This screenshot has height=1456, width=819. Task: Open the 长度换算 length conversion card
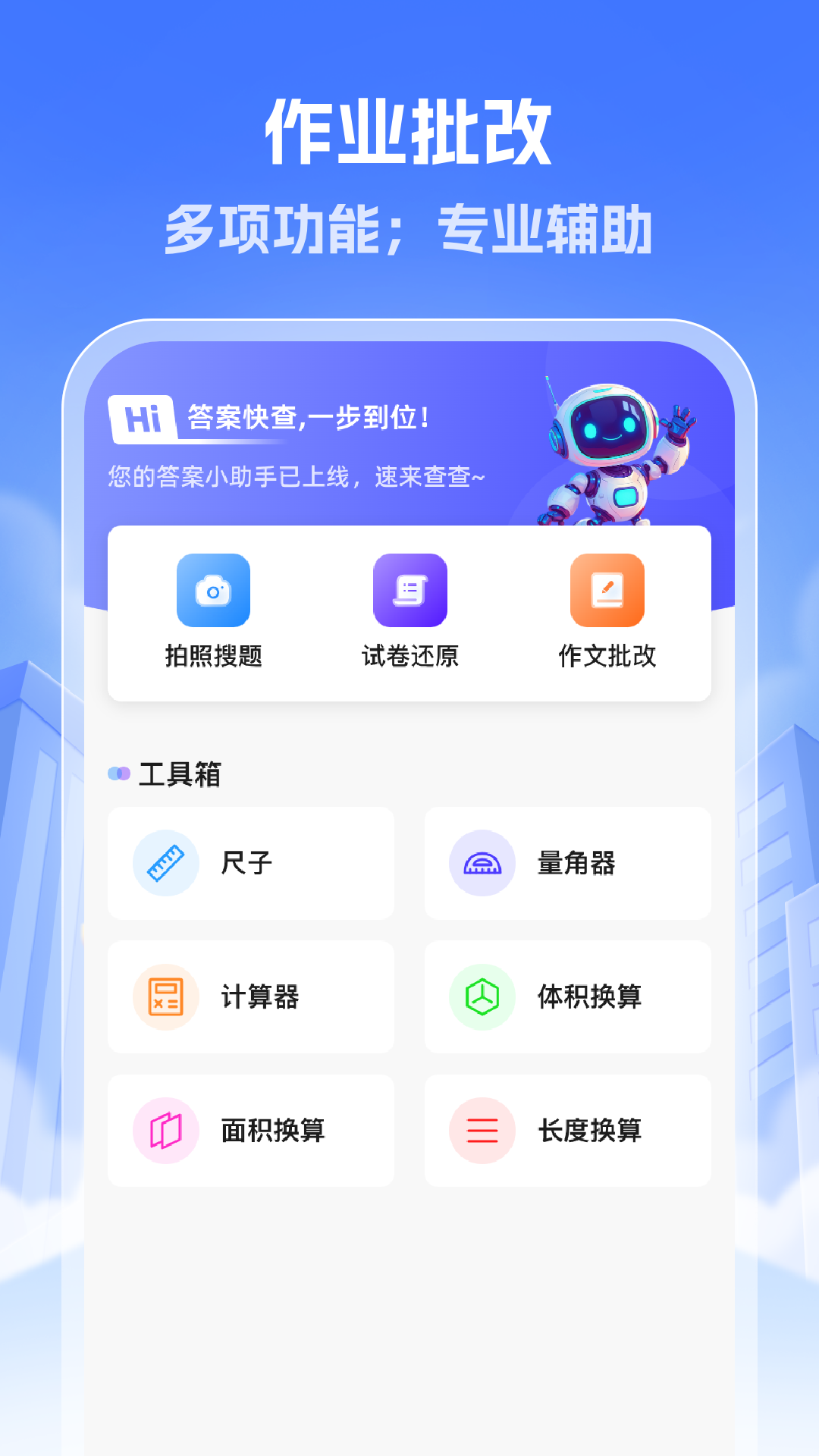click(x=569, y=1130)
